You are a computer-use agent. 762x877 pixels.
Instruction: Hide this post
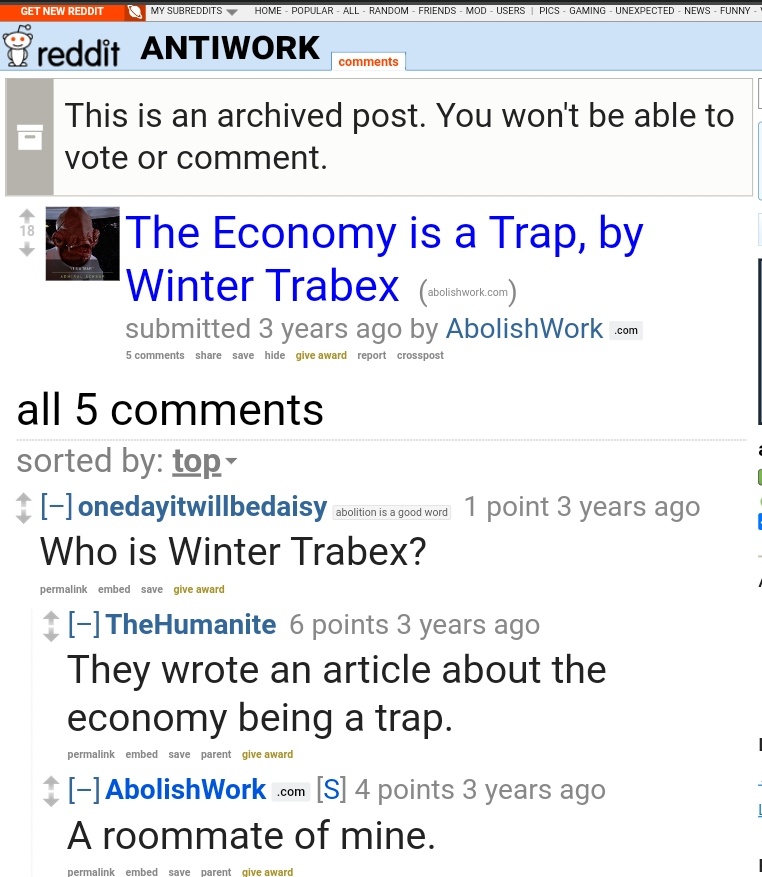tap(275, 355)
